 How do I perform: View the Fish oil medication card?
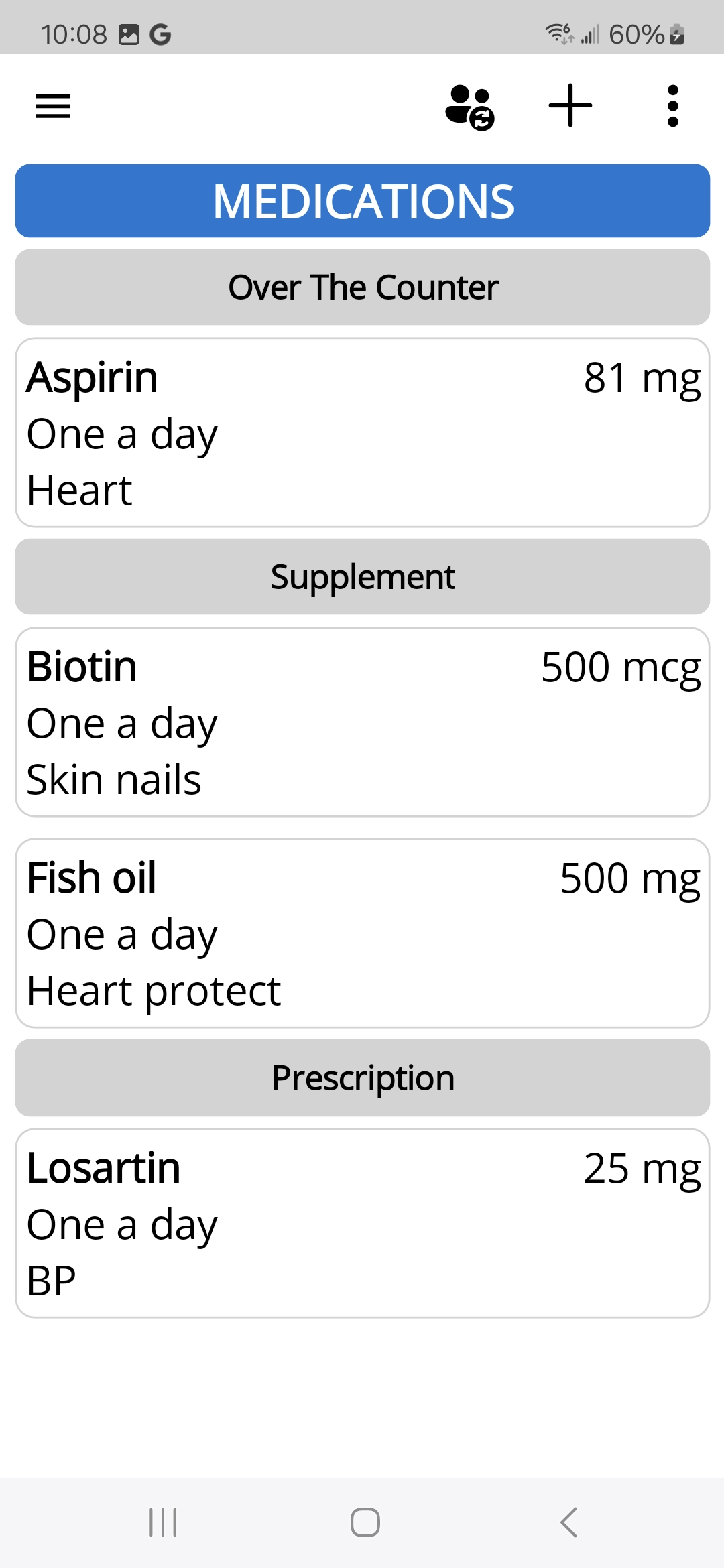click(x=362, y=933)
